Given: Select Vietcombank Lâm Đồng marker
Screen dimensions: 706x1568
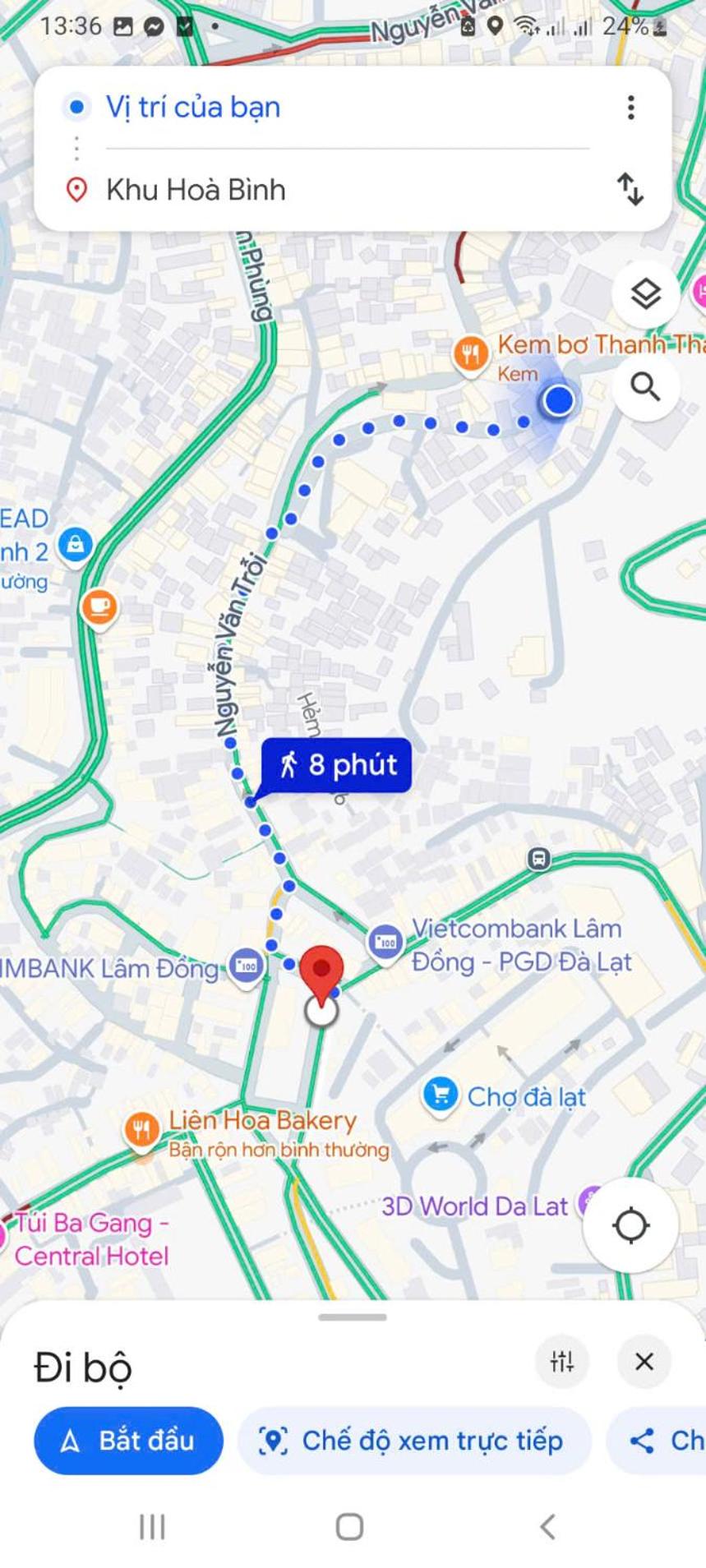Looking at the screenshot, I should [385, 941].
